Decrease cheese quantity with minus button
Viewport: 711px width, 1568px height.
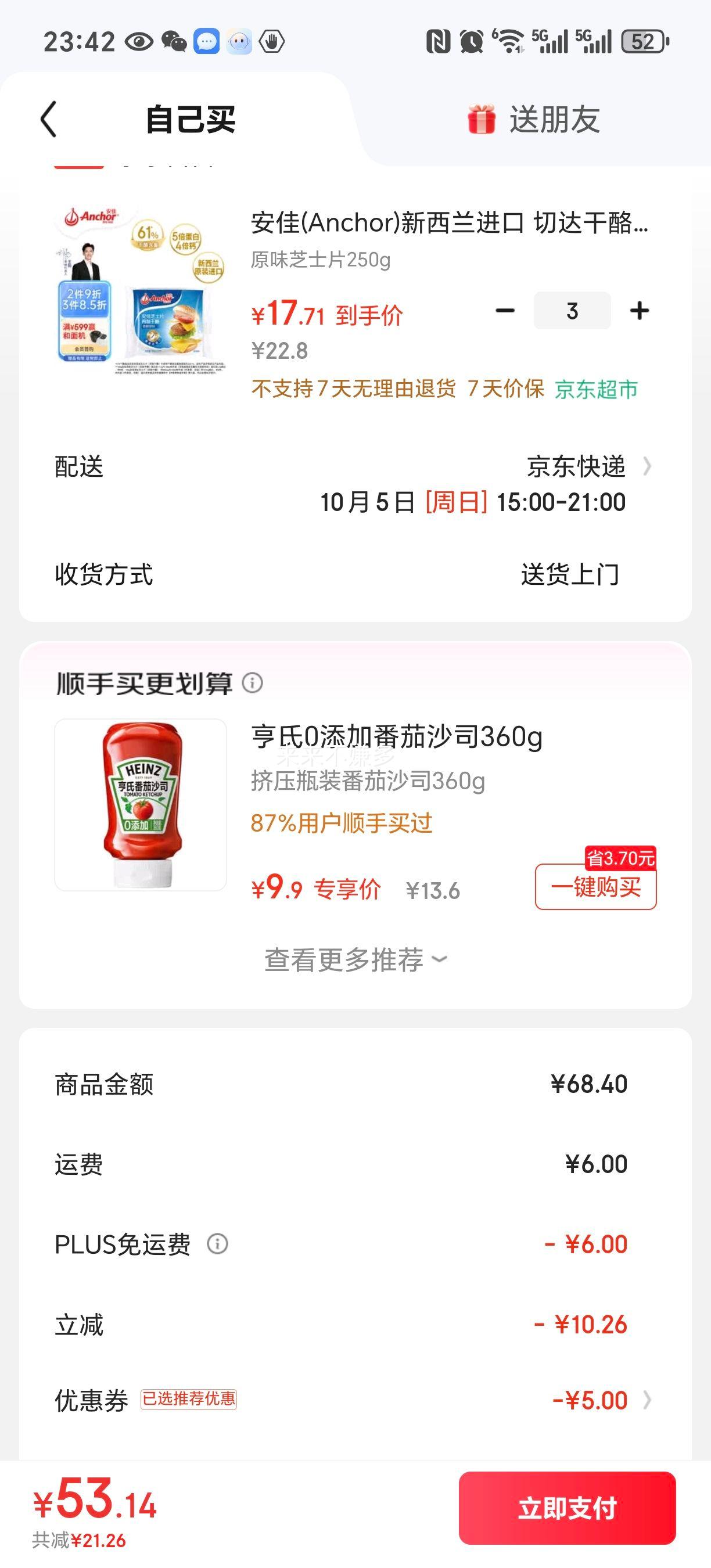tap(505, 311)
